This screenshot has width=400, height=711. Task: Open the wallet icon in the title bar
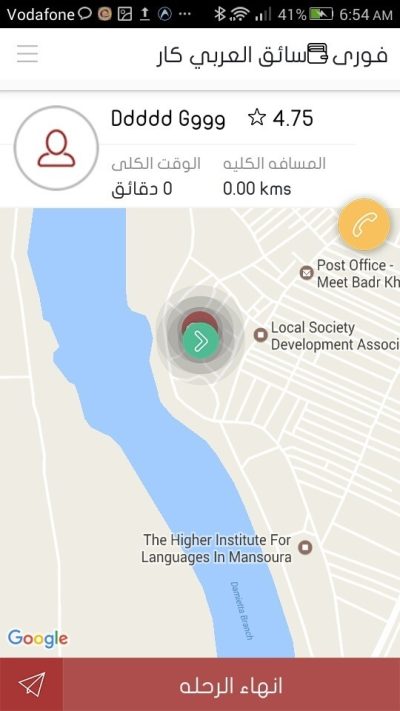point(317,54)
